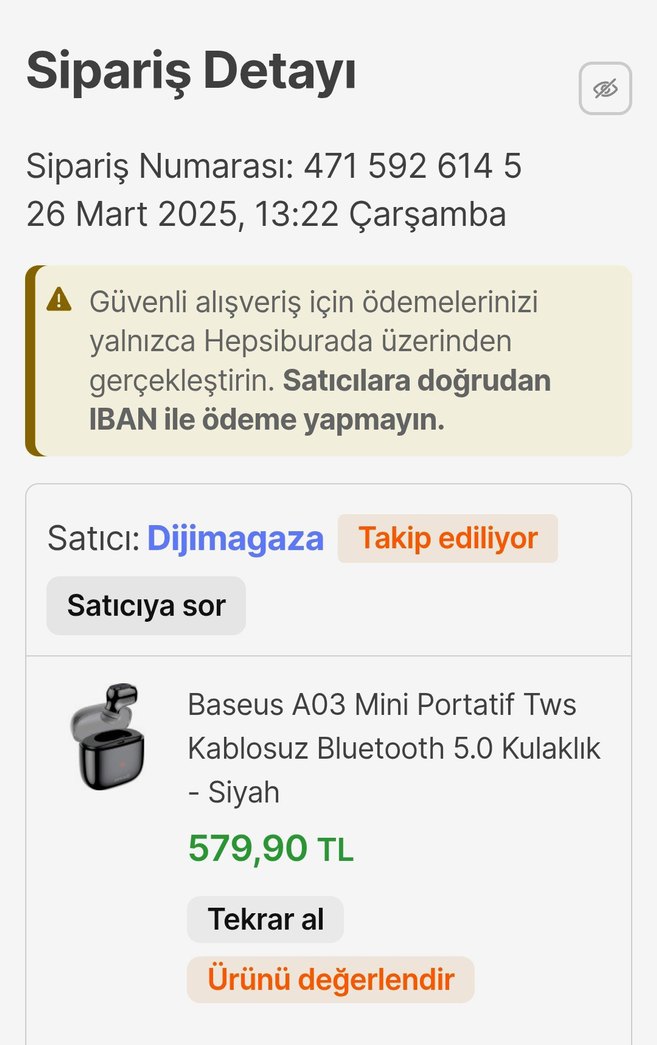Image resolution: width=657 pixels, height=1045 pixels.
Task: Toggle order details visibility eye icon
Action: click(605, 89)
